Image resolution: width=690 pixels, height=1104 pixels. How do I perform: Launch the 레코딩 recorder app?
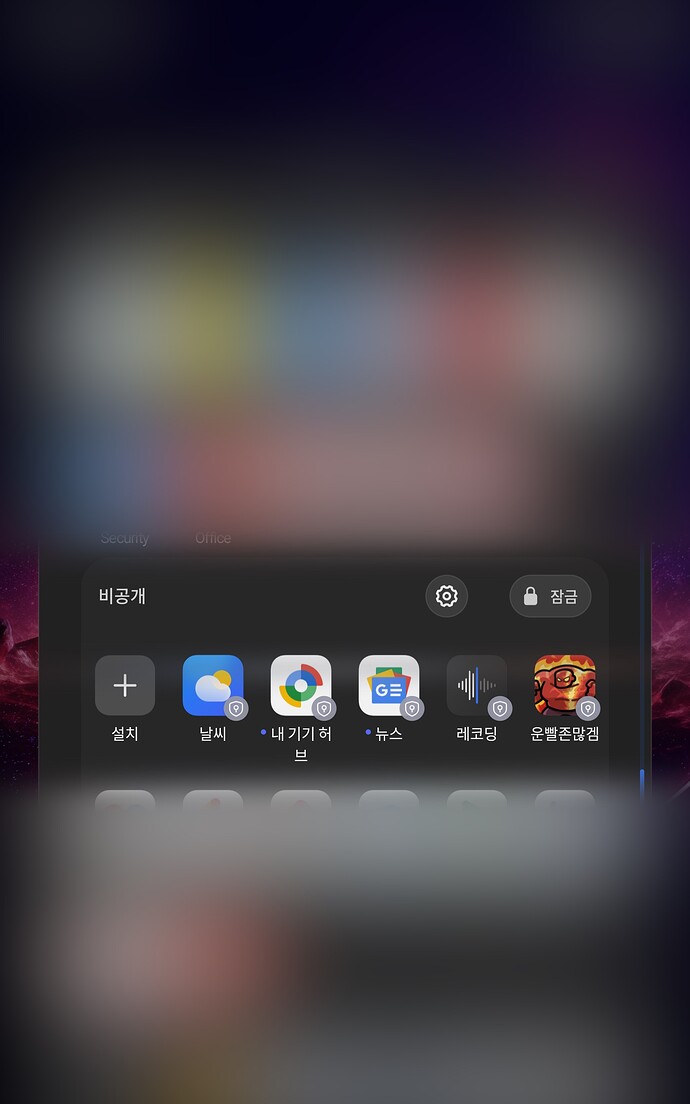coord(477,686)
